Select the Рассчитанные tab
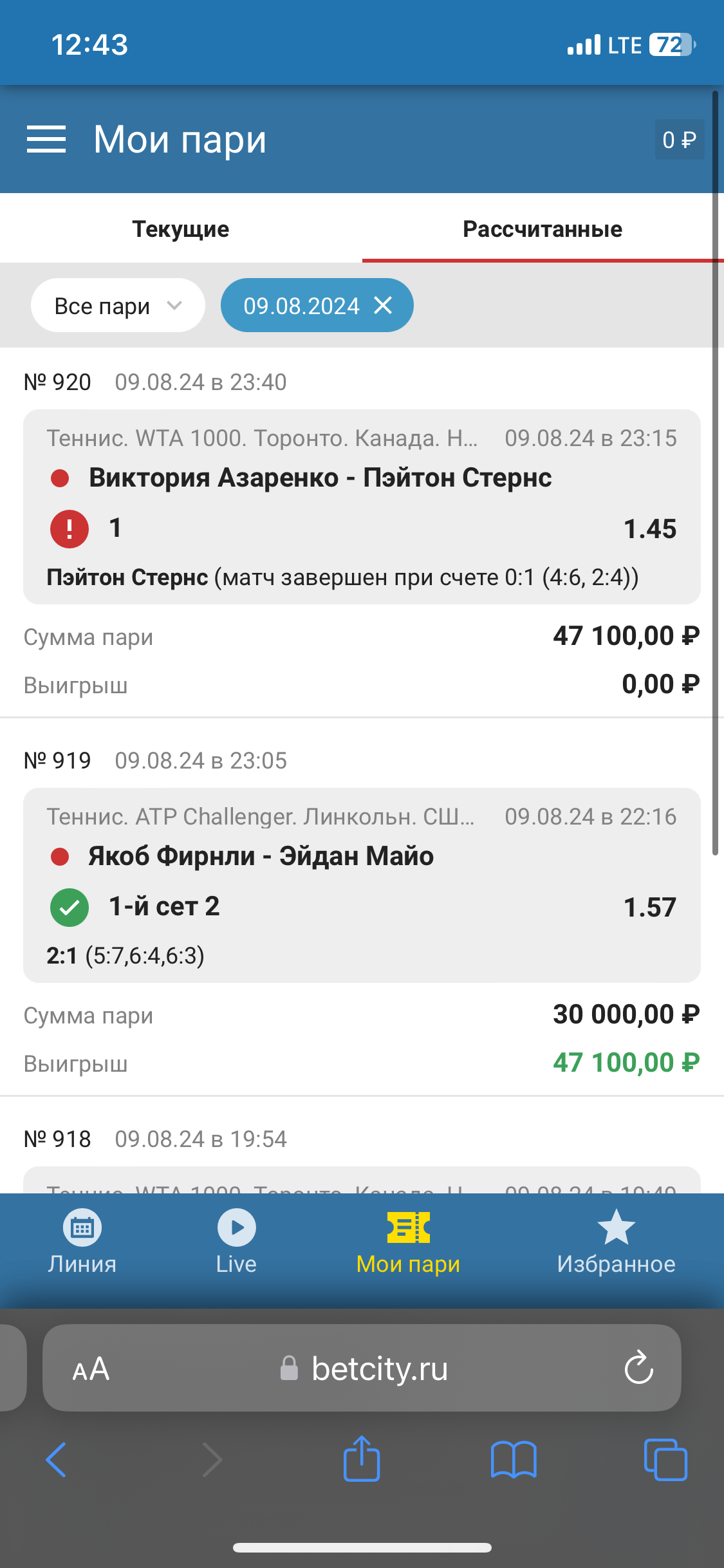 [543, 229]
